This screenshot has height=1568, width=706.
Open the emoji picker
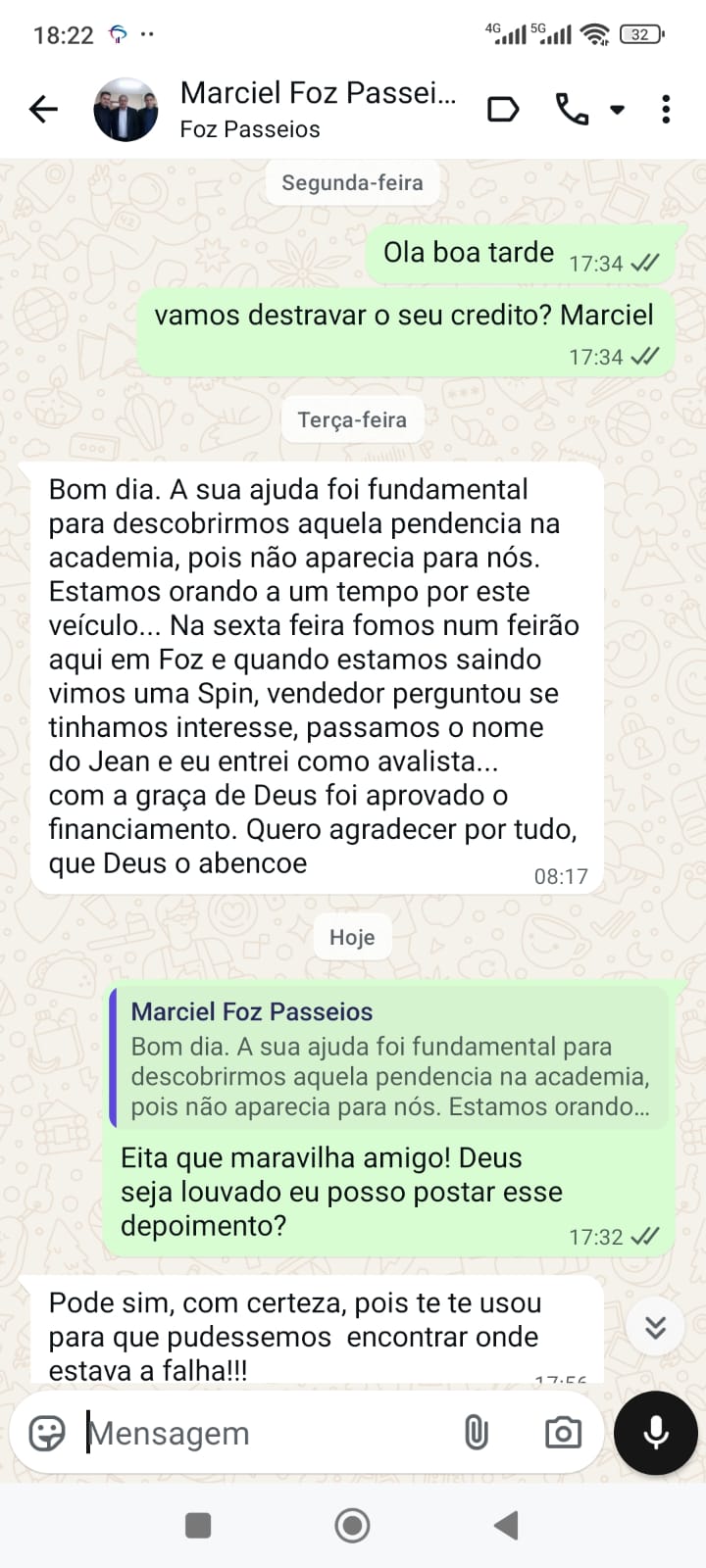47,1433
